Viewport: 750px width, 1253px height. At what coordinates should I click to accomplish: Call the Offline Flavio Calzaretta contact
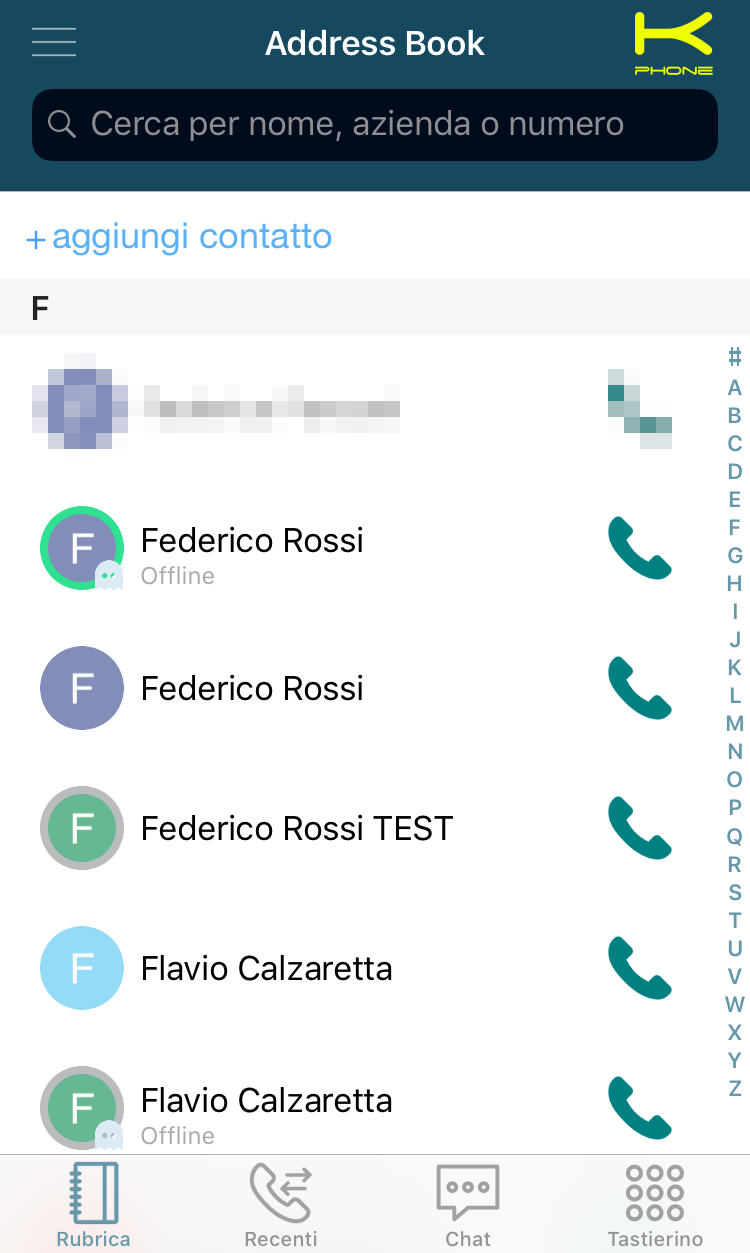click(640, 1108)
